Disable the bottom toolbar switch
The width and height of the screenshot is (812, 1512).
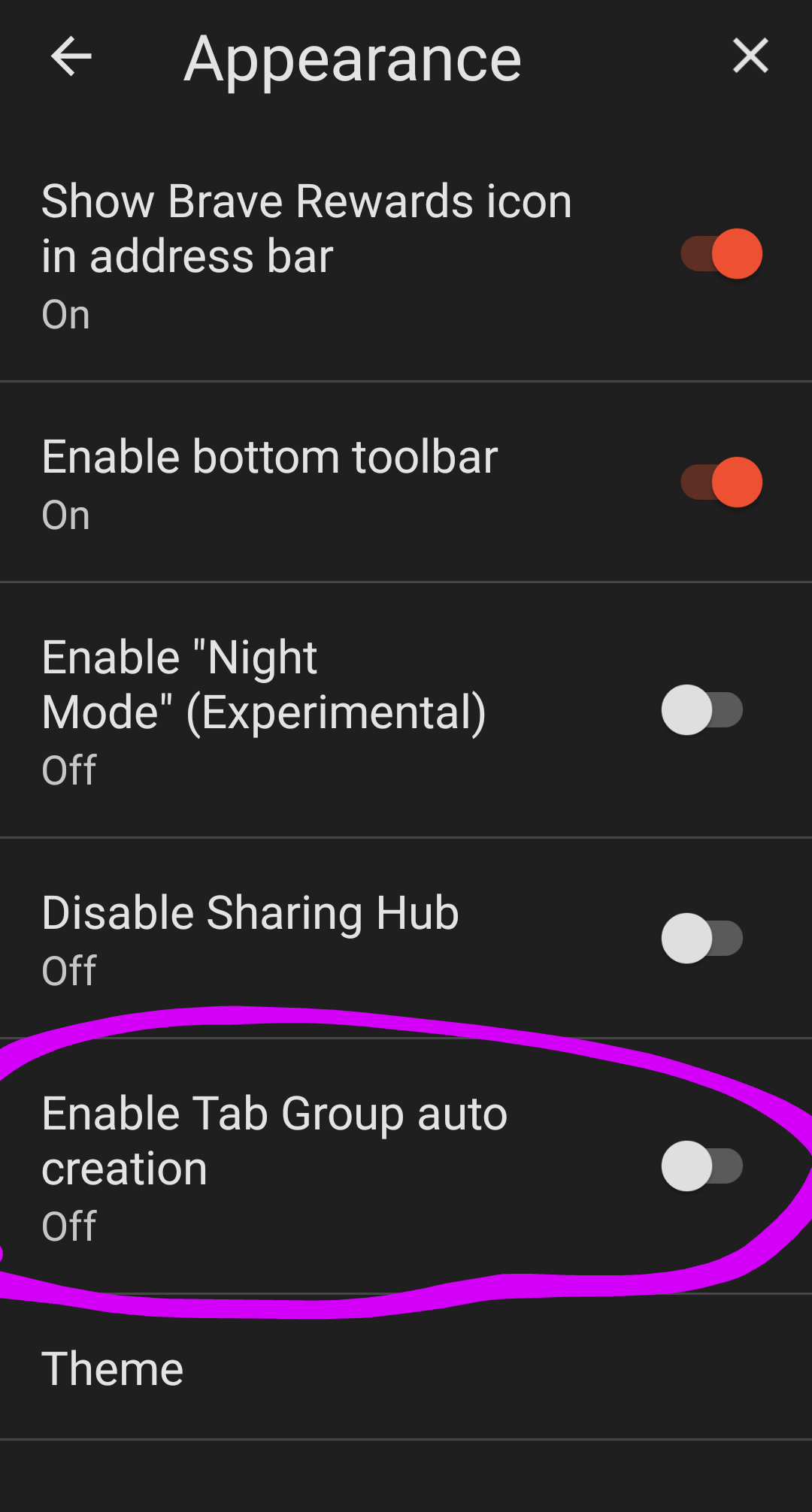pos(721,482)
